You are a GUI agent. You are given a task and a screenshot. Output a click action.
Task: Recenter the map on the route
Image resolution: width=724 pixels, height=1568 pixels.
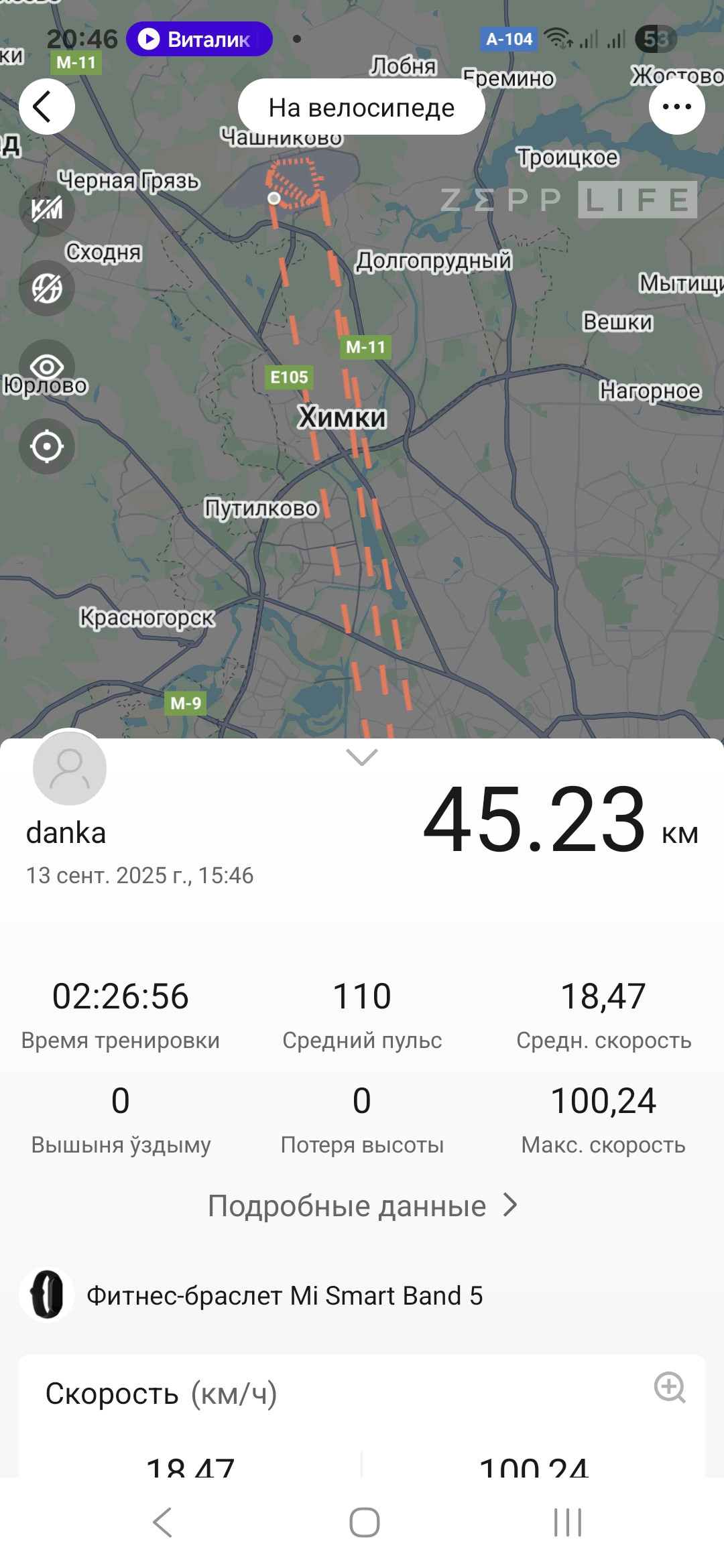[x=47, y=446]
